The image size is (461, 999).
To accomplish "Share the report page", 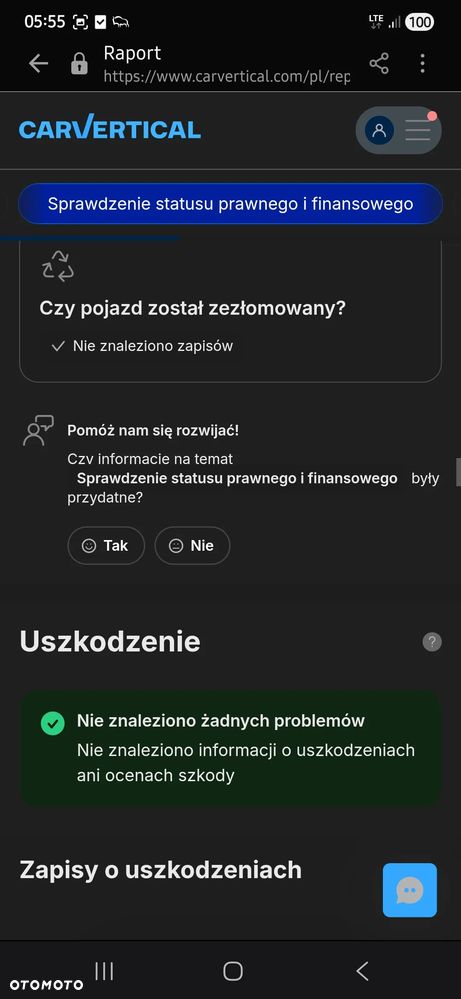I will pos(379,63).
